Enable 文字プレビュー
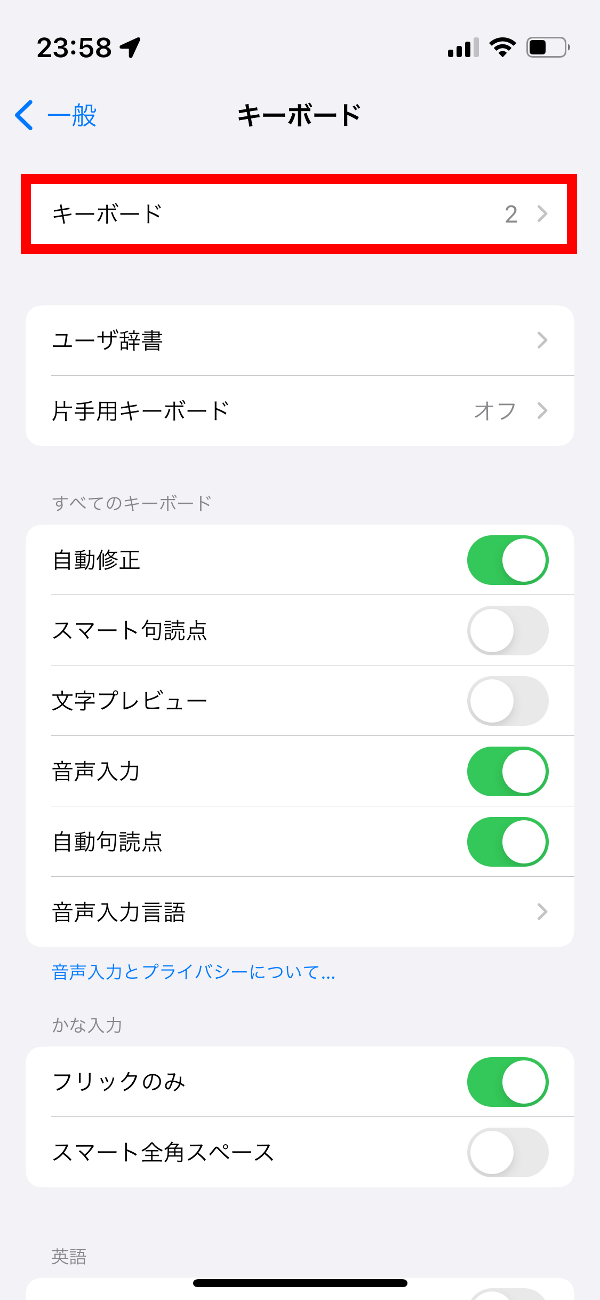The height and width of the screenshot is (1300, 600). tap(508, 701)
